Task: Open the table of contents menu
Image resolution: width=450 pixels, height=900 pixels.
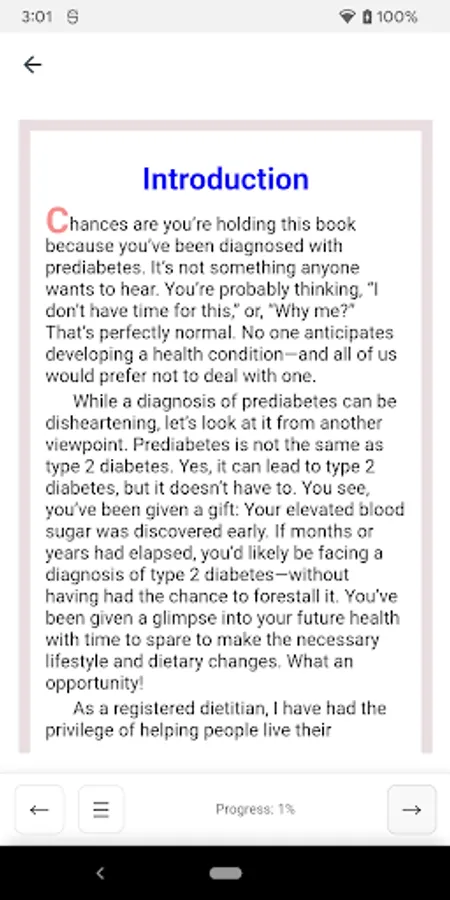Action: point(101,809)
